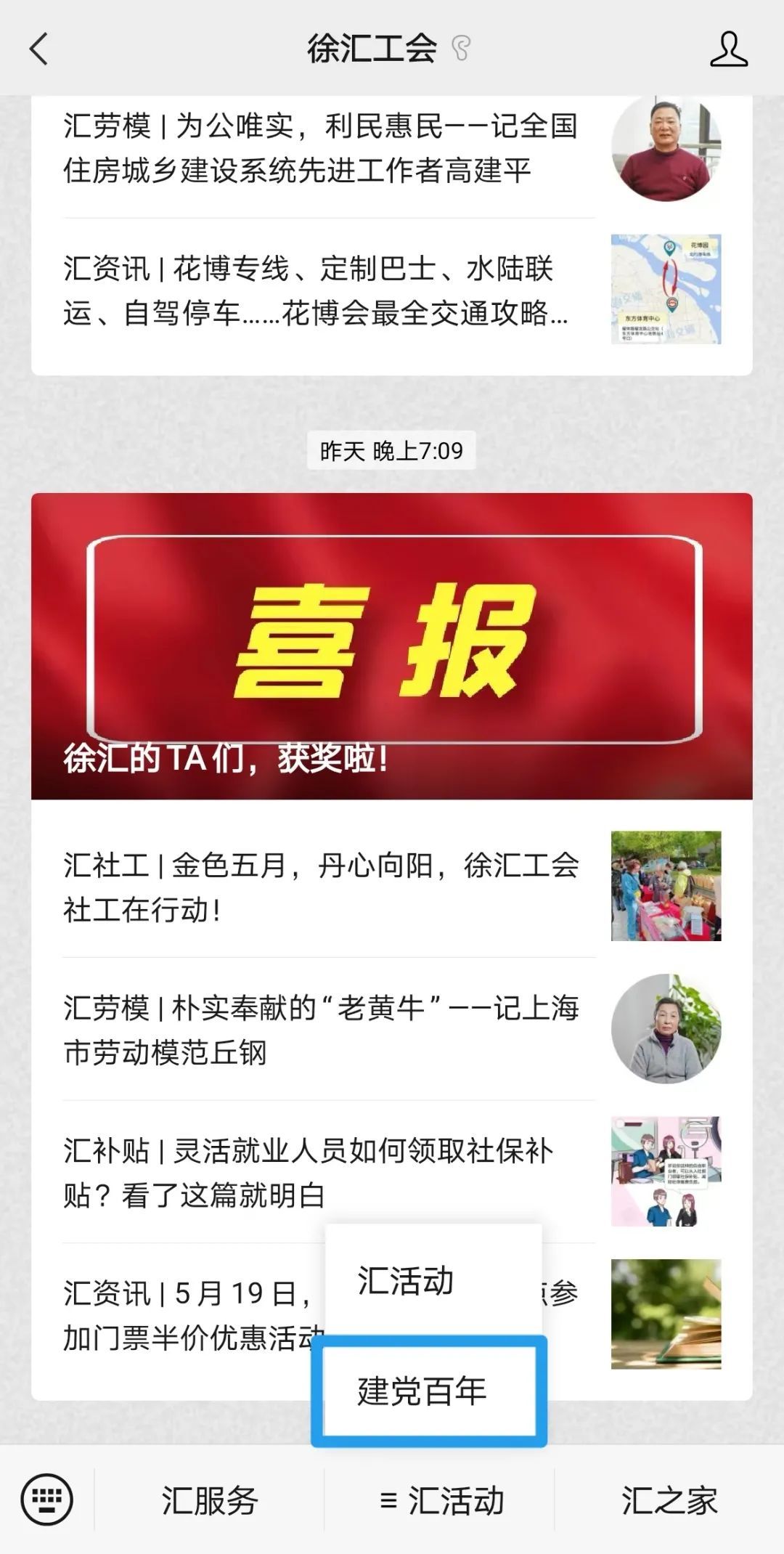Open 汇社工 金色五月 article
784x1554 pixels.
(x=319, y=886)
